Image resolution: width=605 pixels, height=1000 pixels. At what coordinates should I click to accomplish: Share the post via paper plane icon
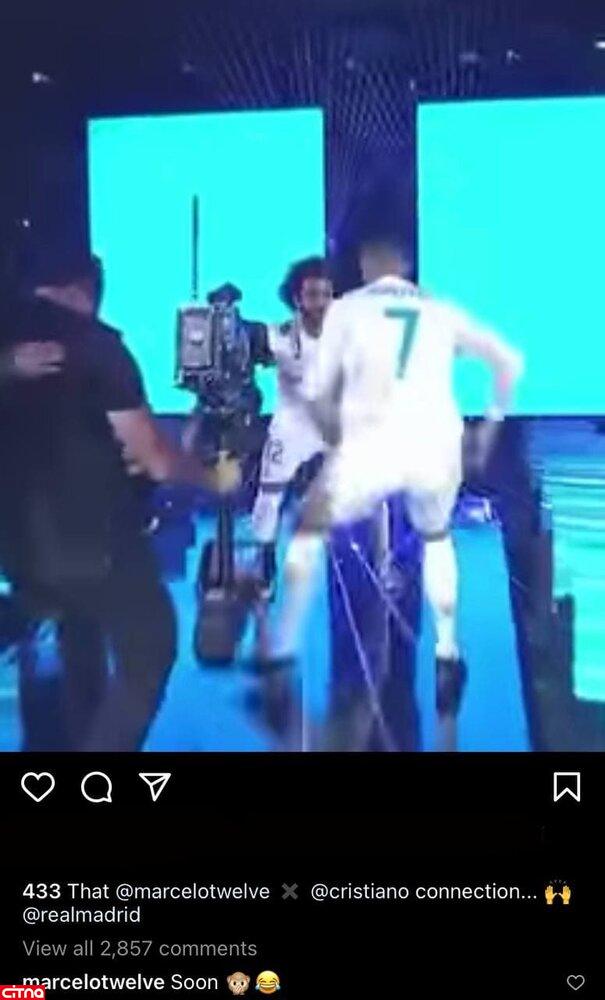click(153, 788)
